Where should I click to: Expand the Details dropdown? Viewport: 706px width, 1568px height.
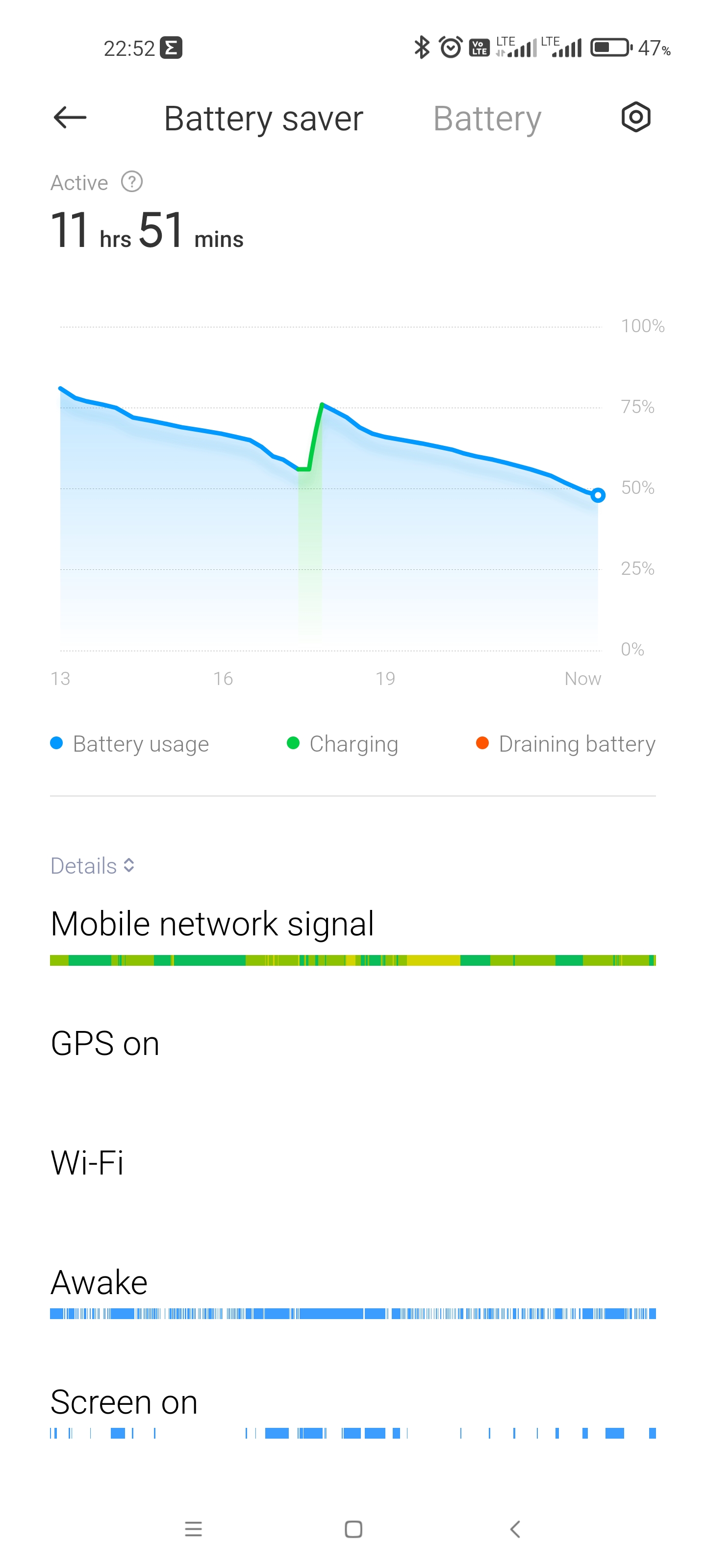(93, 865)
